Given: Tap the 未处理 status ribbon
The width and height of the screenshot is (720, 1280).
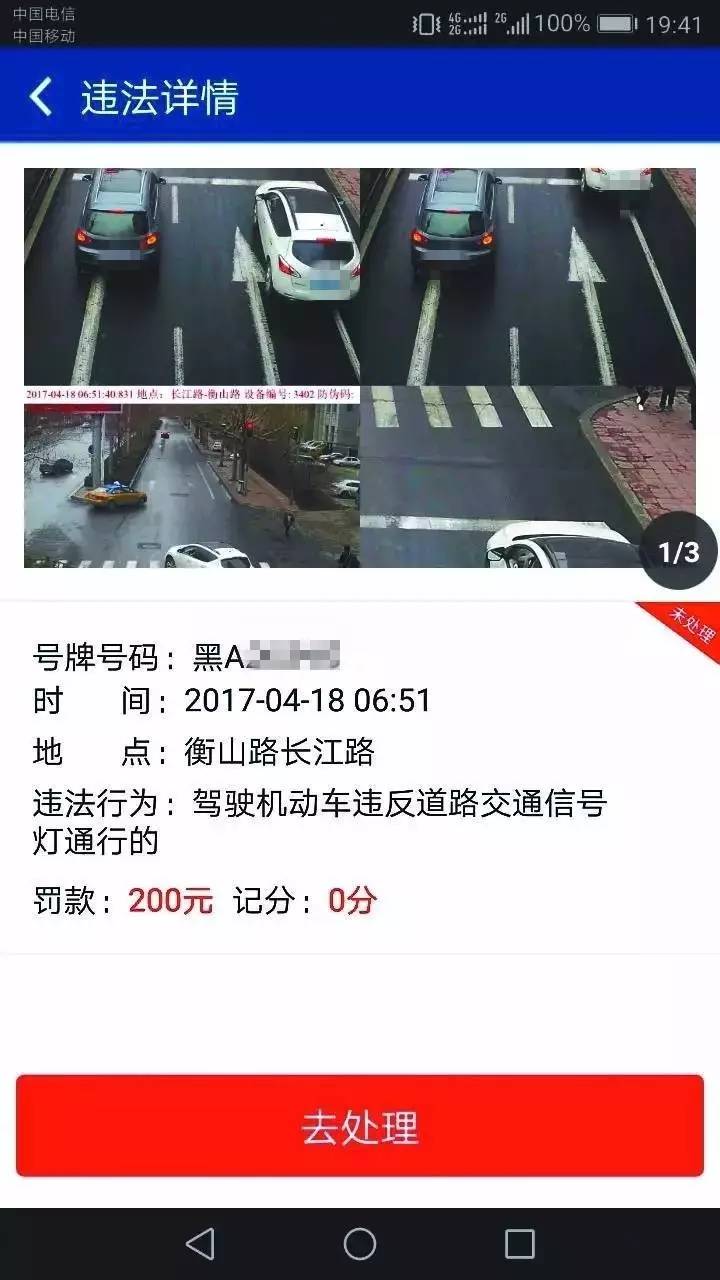Looking at the screenshot, I should tap(688, 622).
